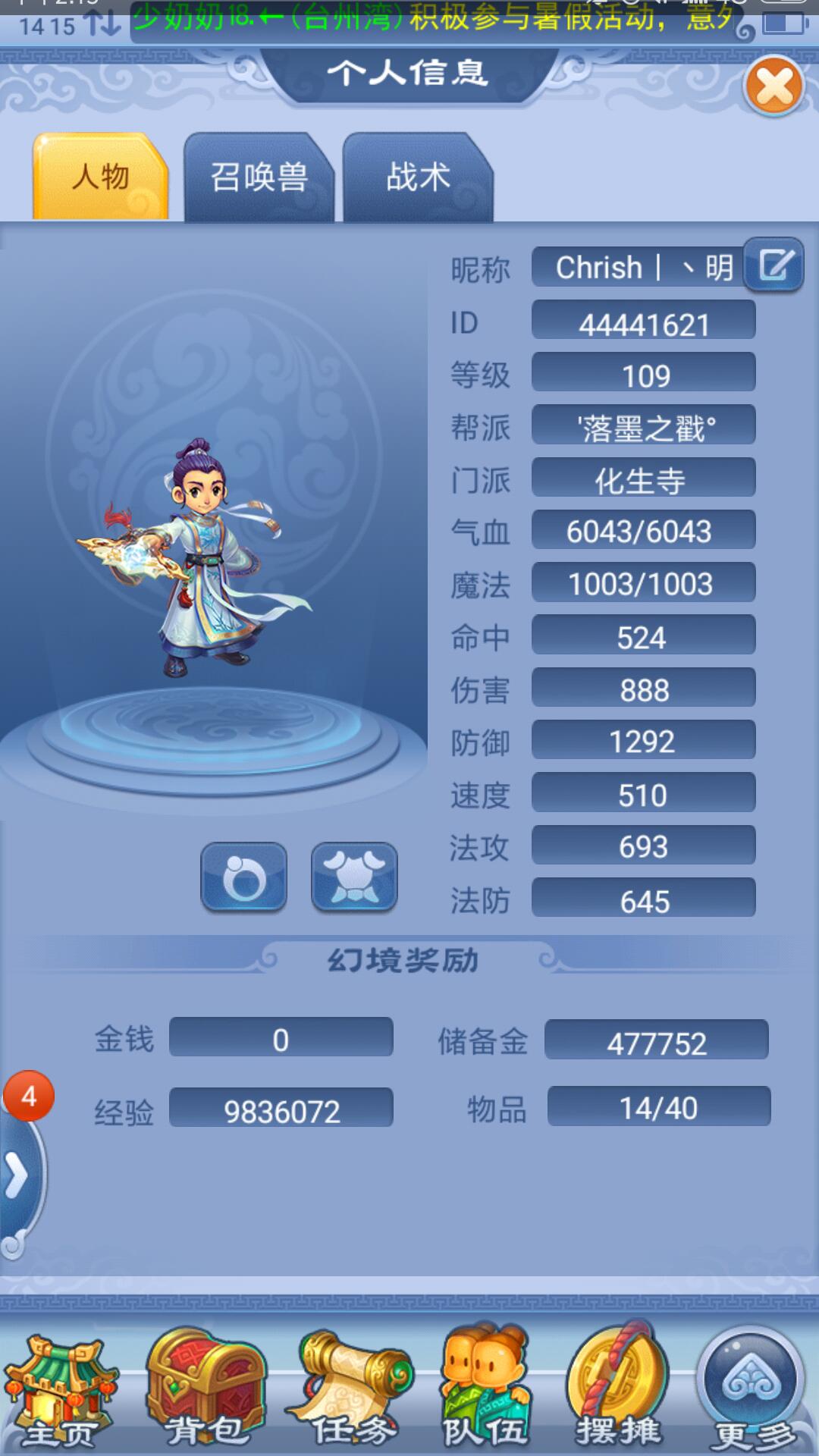Image resolution: width=819 pixels, height=1456 pixels.
Task: Switch to the 战术 tab
Action: coord(418,177)
